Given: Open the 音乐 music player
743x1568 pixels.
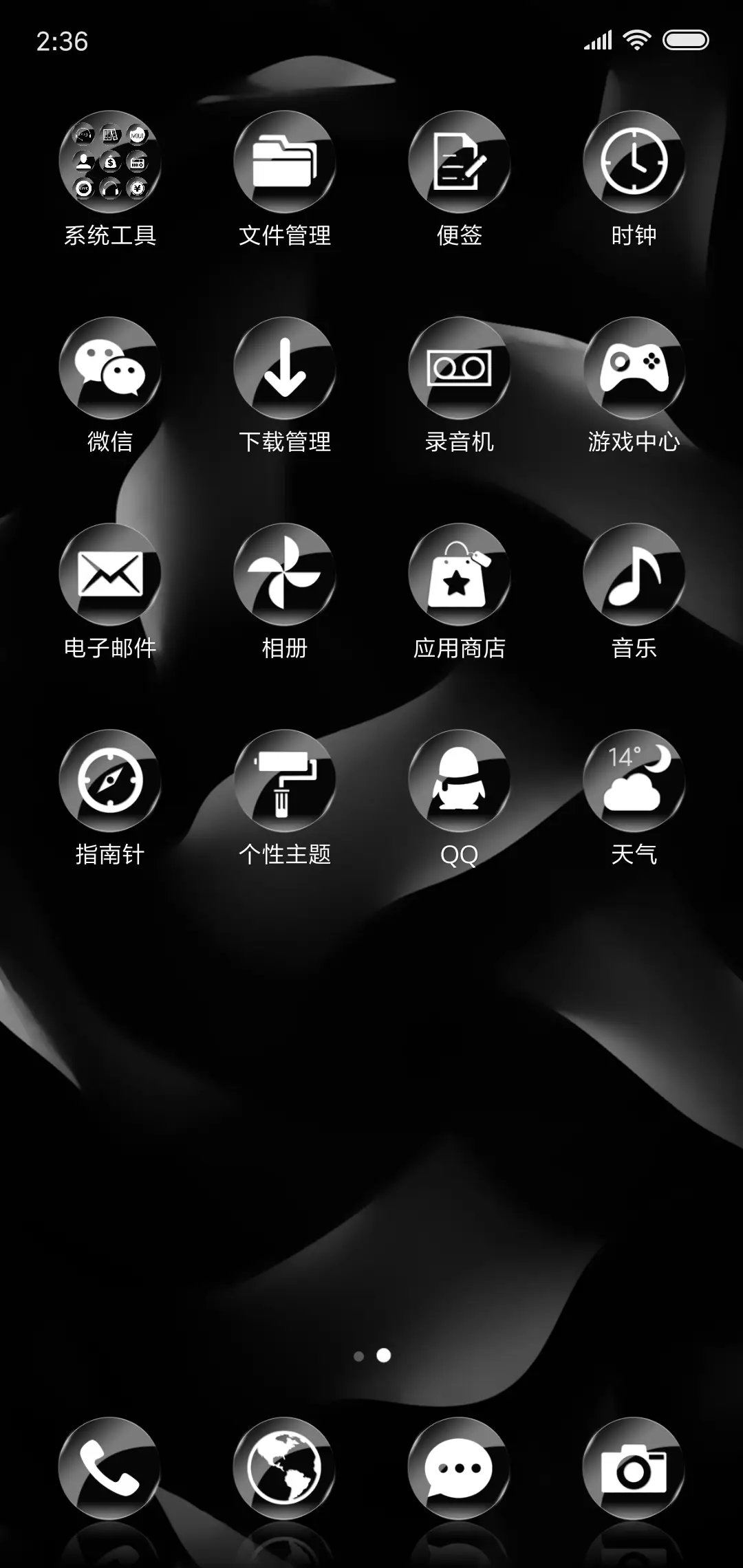Looking at the screenshot, I should [x=634, y=574].
